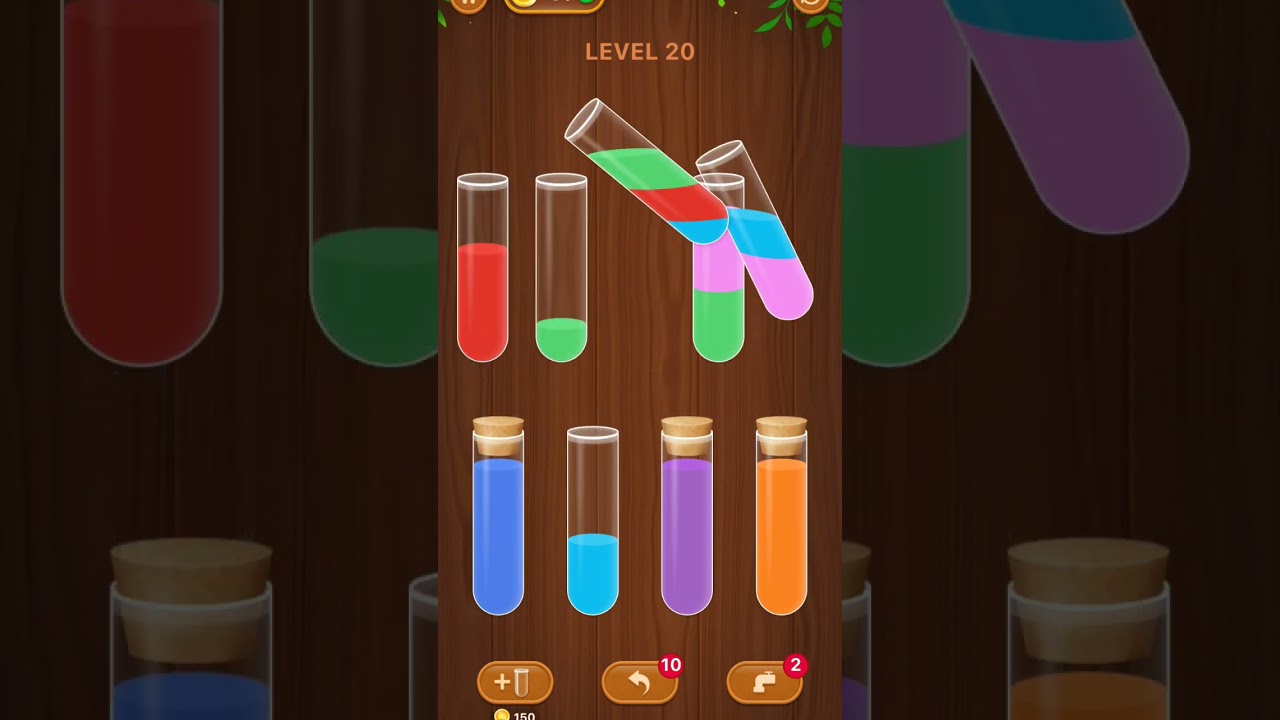Undo the last move
1280x720 pixels.
(639, 683)
